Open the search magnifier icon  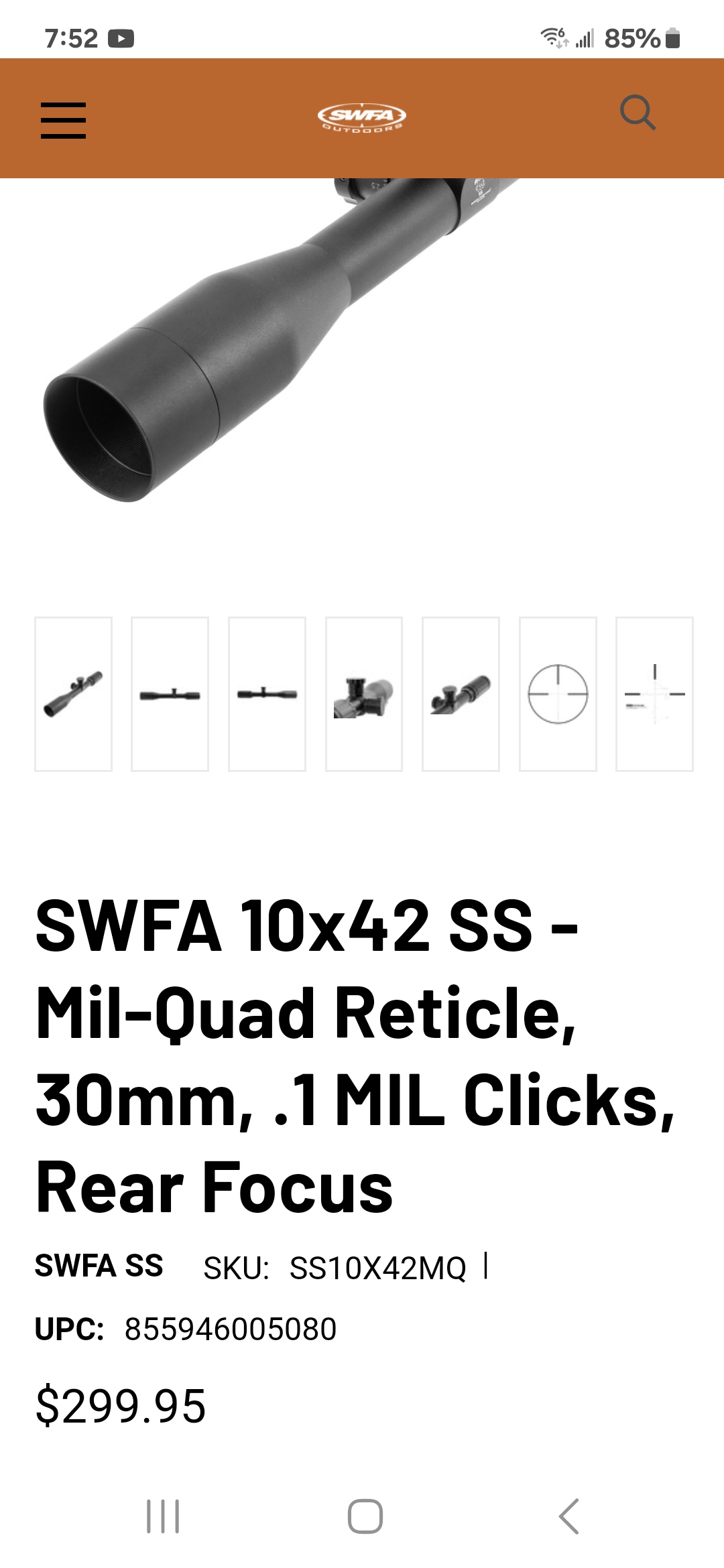(637, 113)
